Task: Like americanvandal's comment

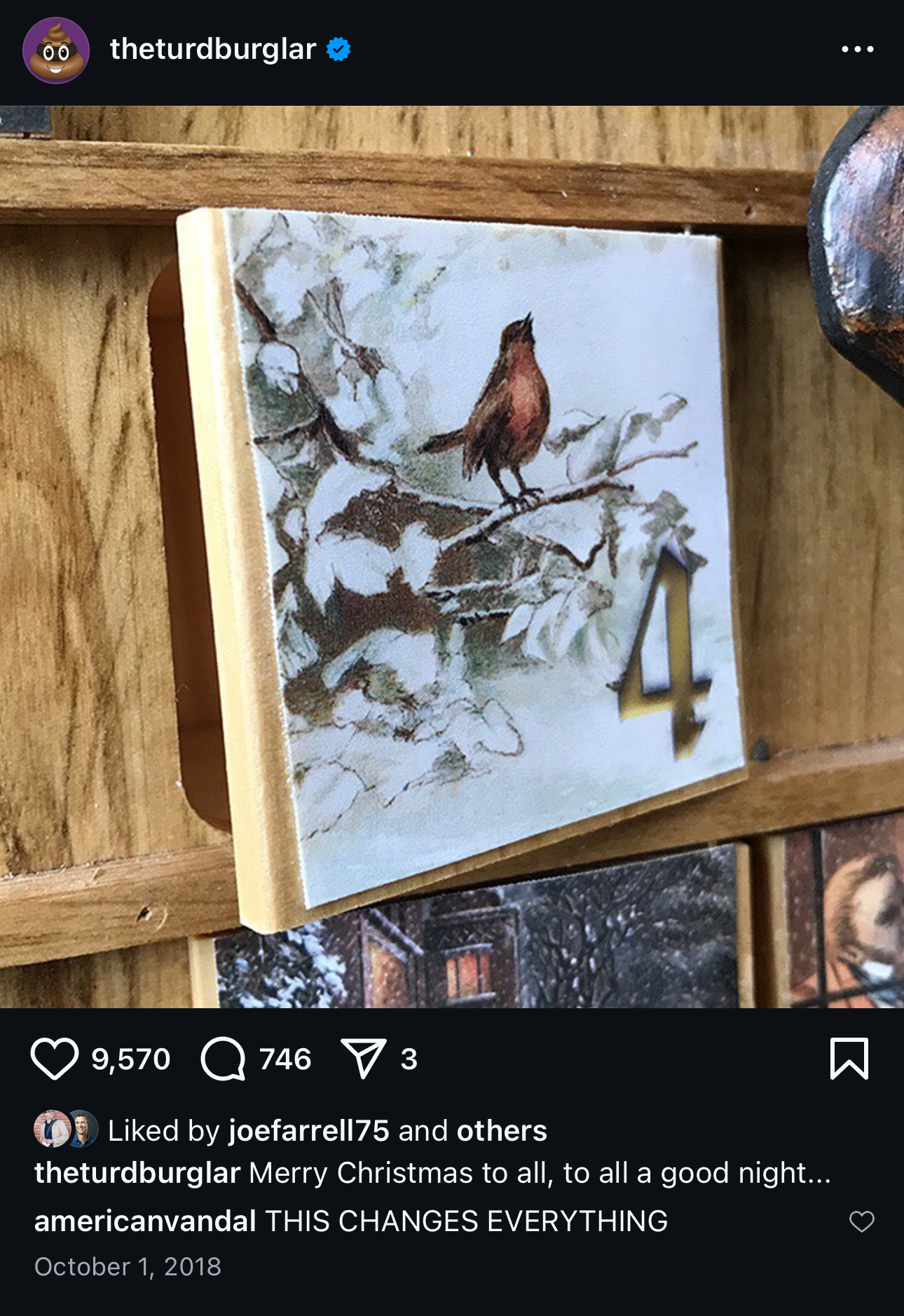Action: point(861,1221)
